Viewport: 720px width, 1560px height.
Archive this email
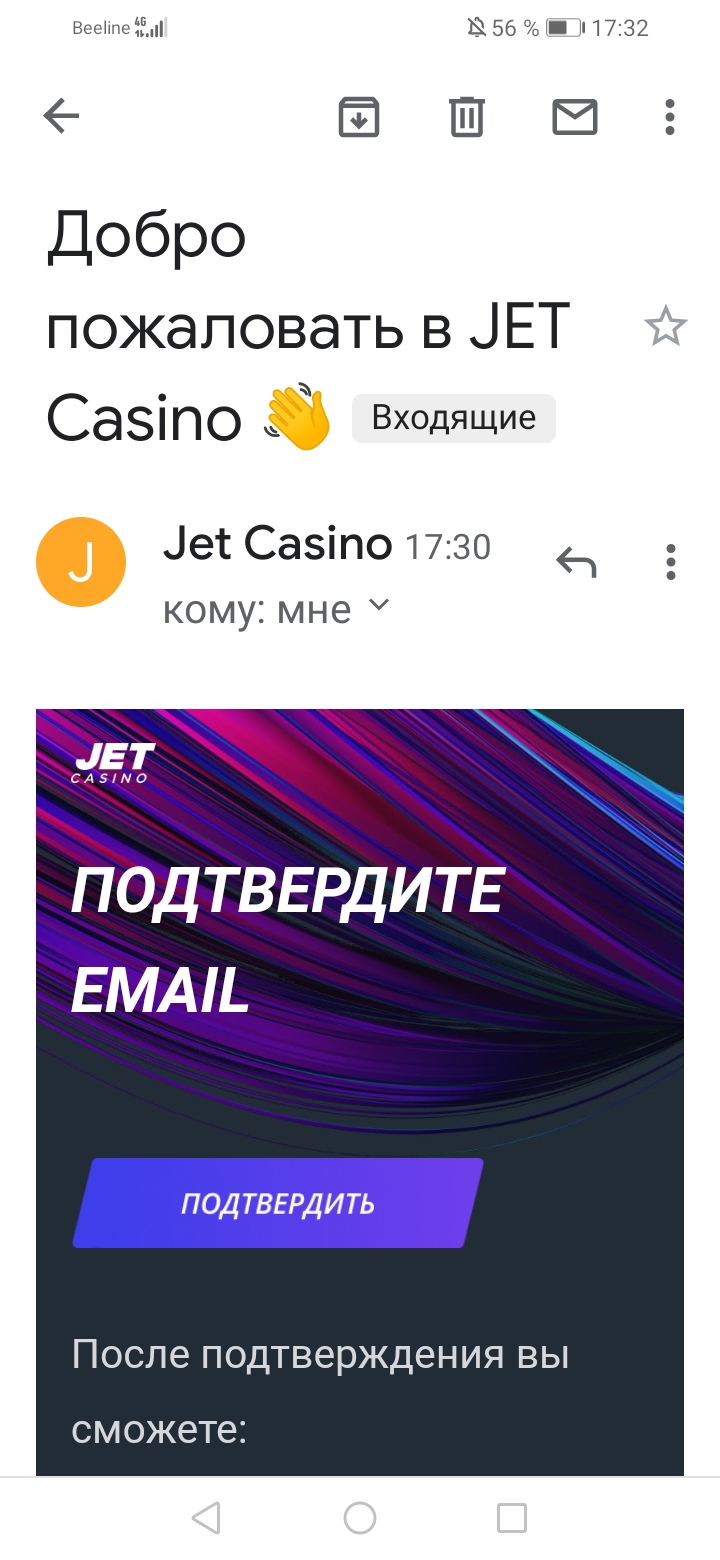(x=359, y=117)
